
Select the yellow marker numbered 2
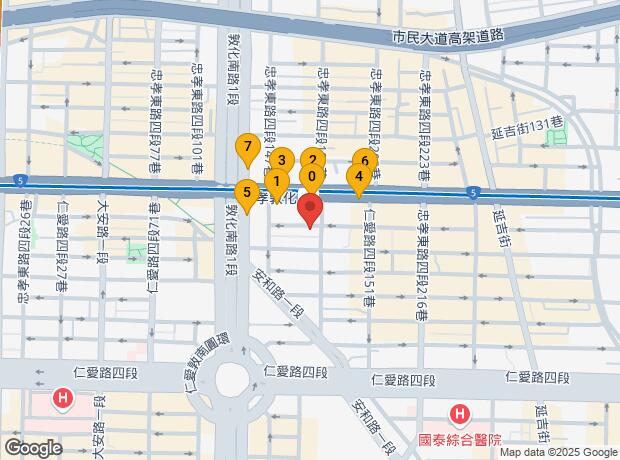tap(312, 160)
